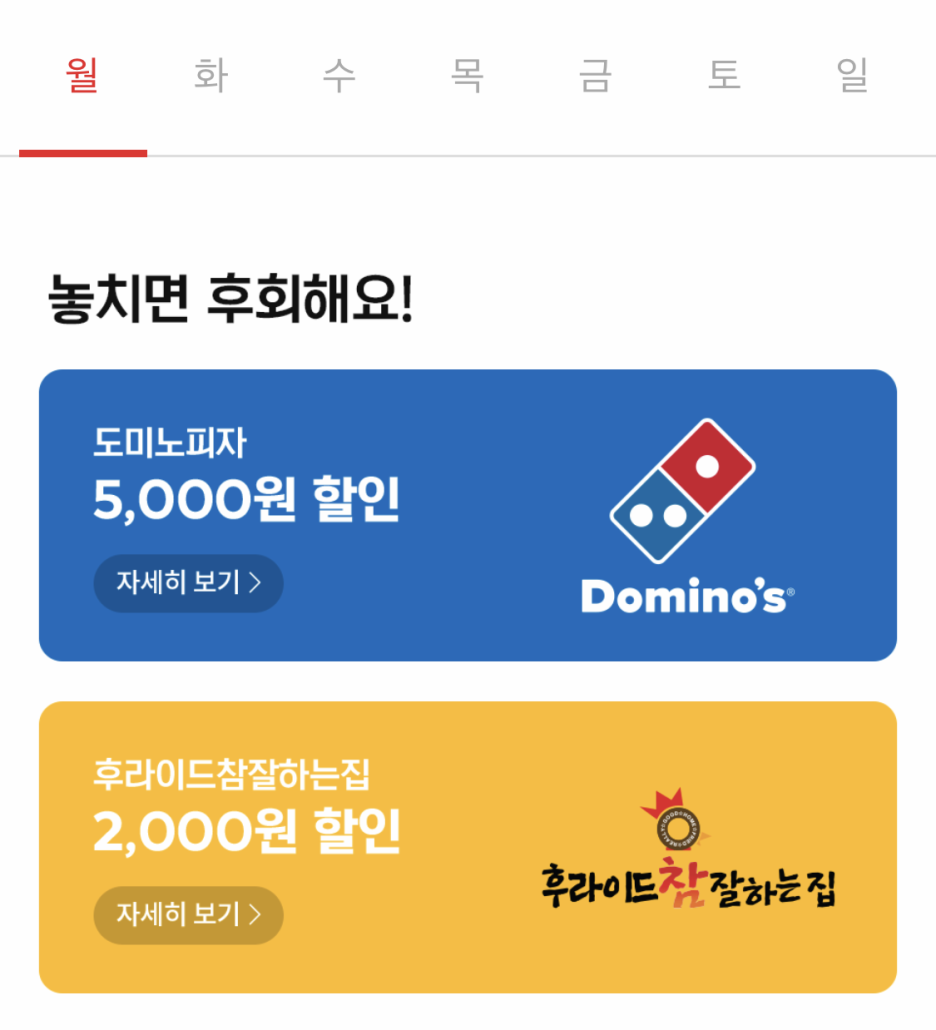Open the 목 (Thursday) tab
Screen dimensions: 936x1030
click(467, 77)
